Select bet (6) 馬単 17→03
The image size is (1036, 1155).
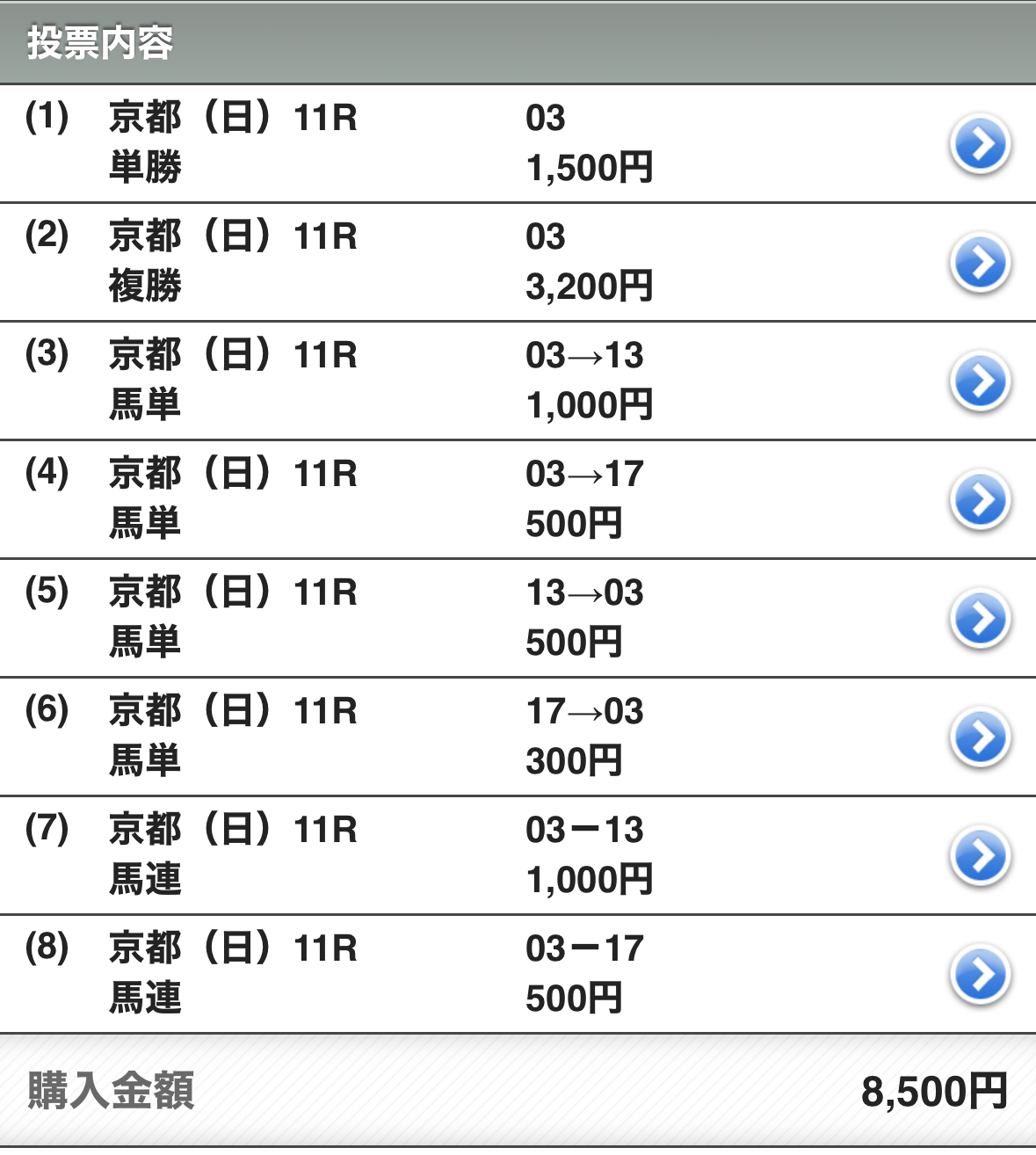[x=980, y=737]
